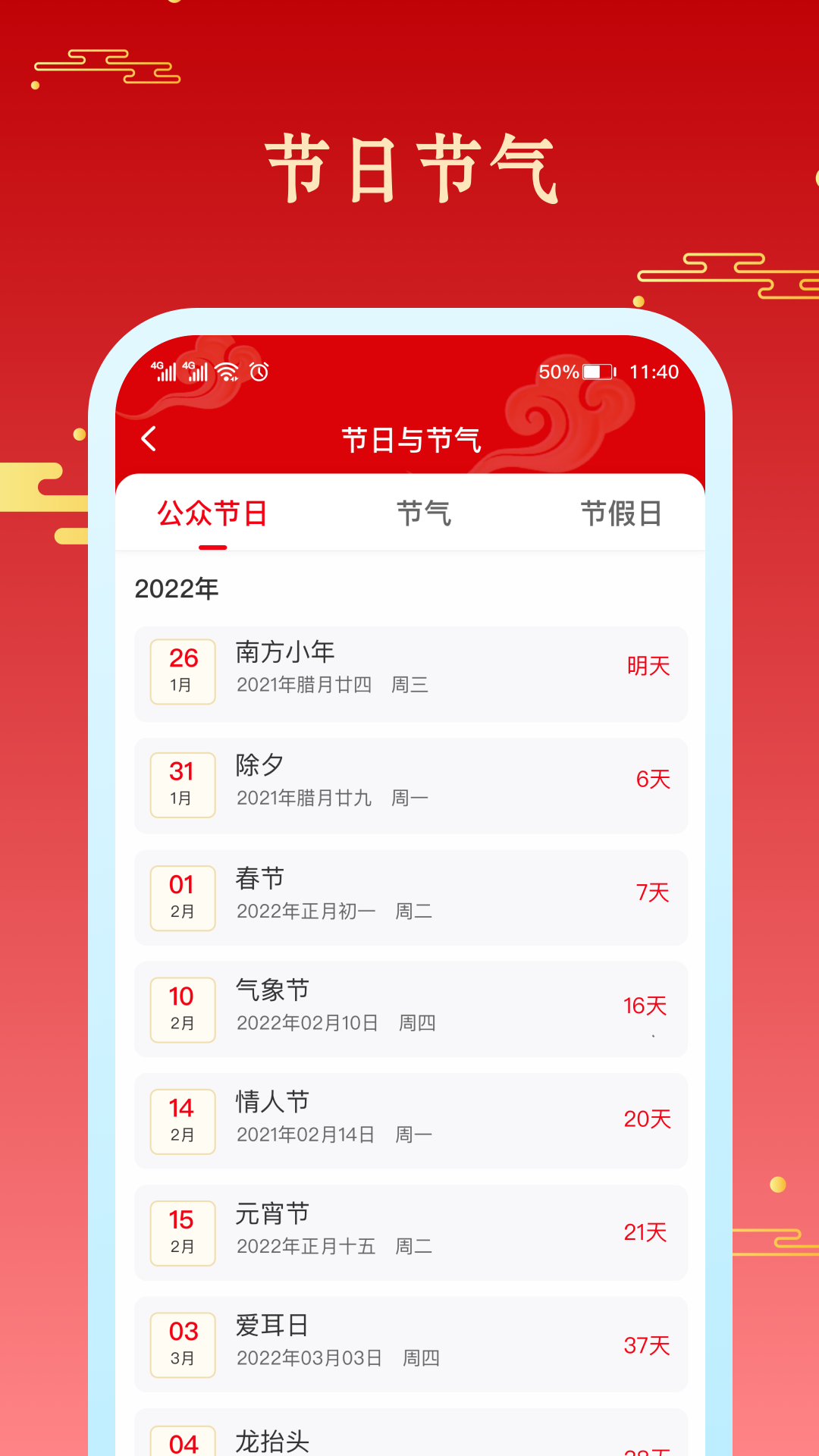The image size is (819, 1456).
Task: Select the date badge 14 for 情人节
Action: click(182, 1120)
